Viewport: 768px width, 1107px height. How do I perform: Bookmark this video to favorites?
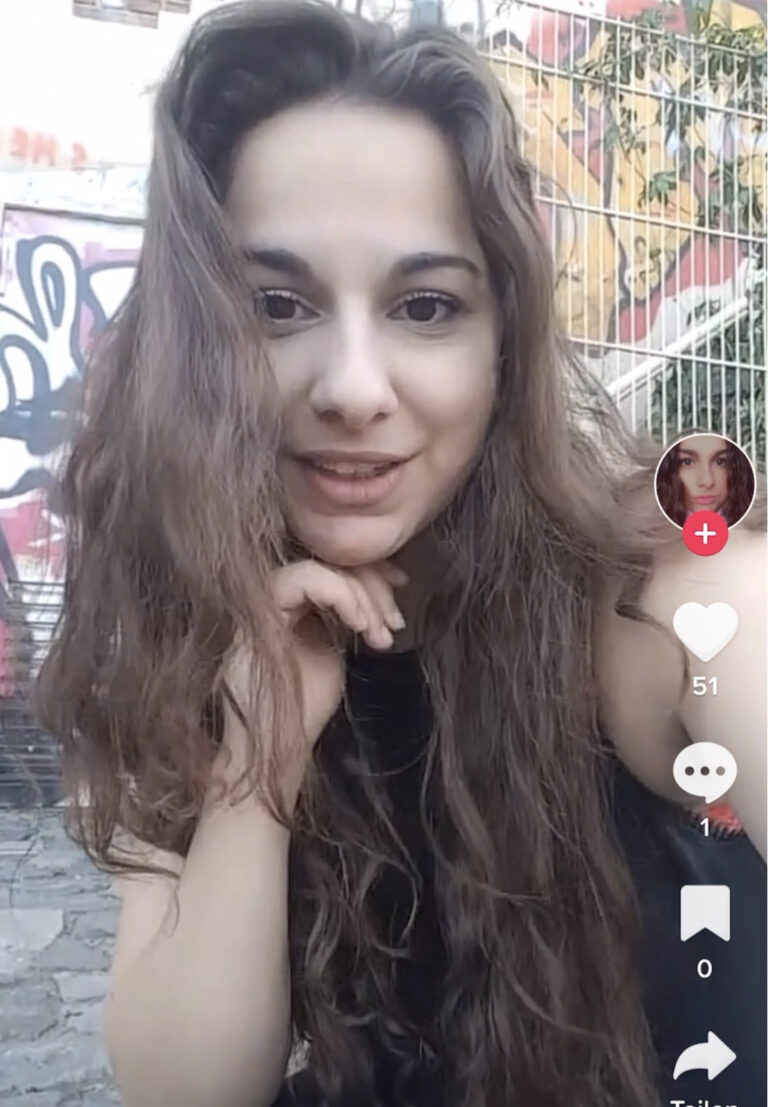705,913
